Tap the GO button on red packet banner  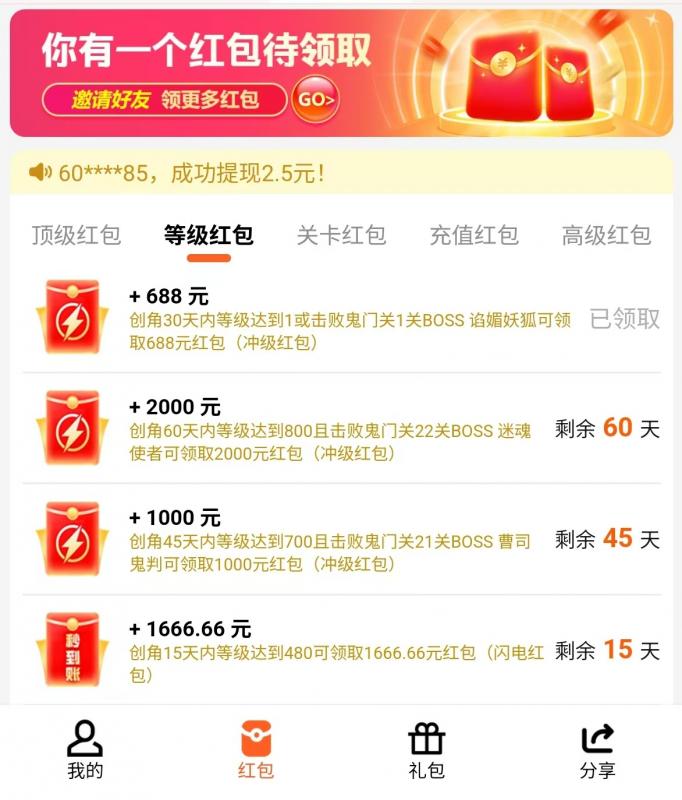(x=315, y=99)
